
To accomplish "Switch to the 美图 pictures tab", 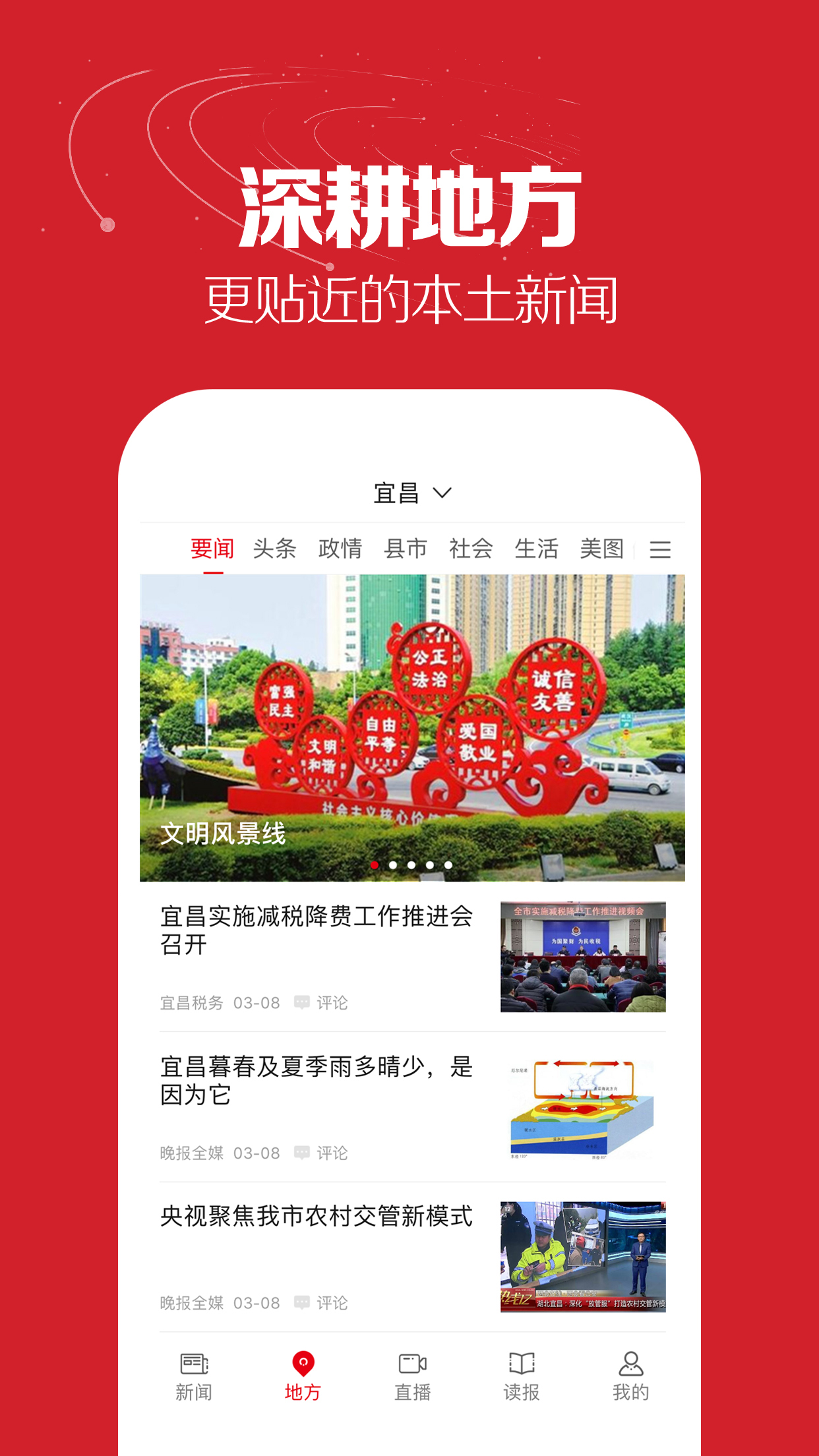I will pos(603,548).
